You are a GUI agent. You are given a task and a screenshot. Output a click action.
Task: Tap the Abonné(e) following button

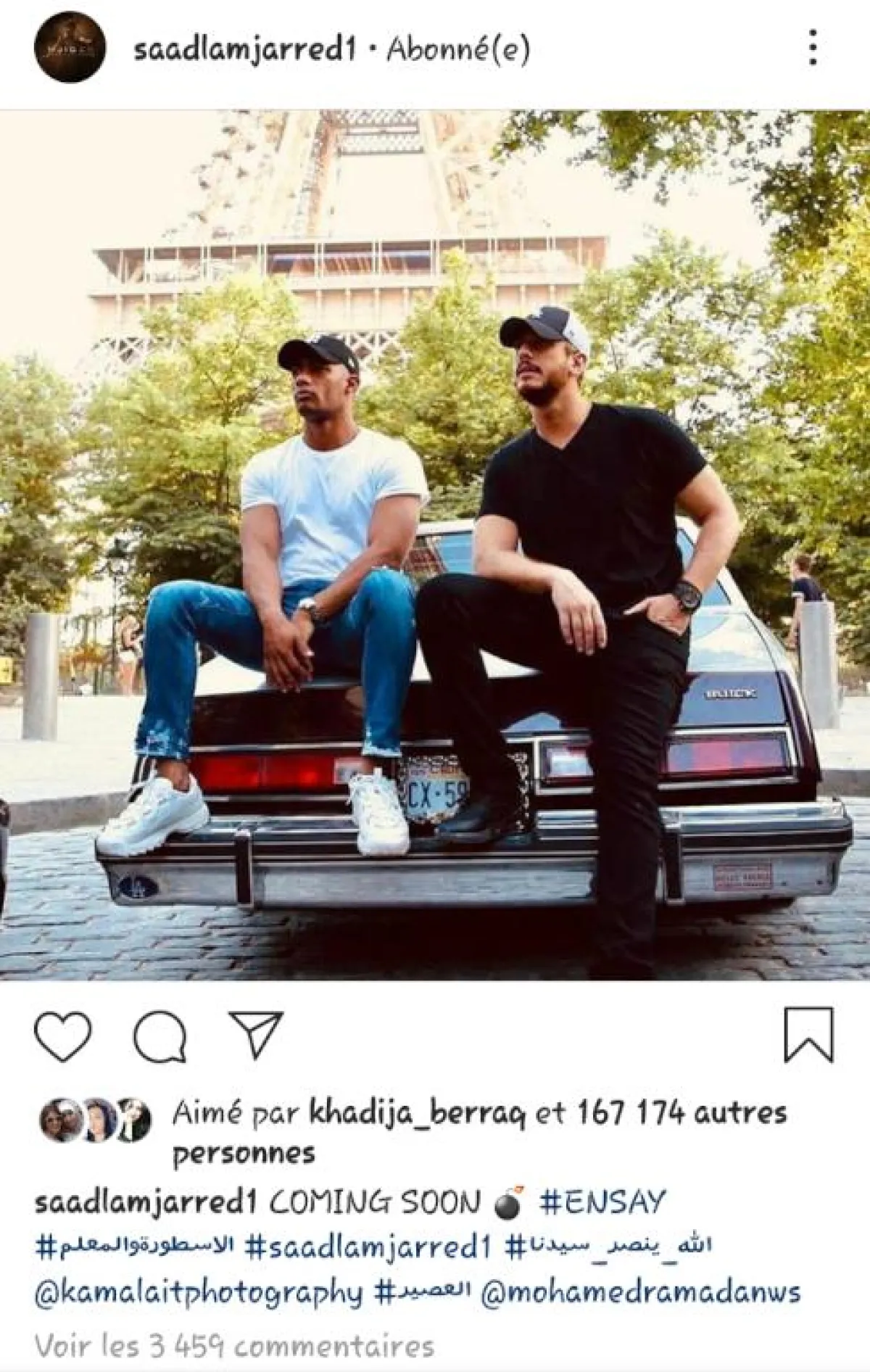coord(458,49)
